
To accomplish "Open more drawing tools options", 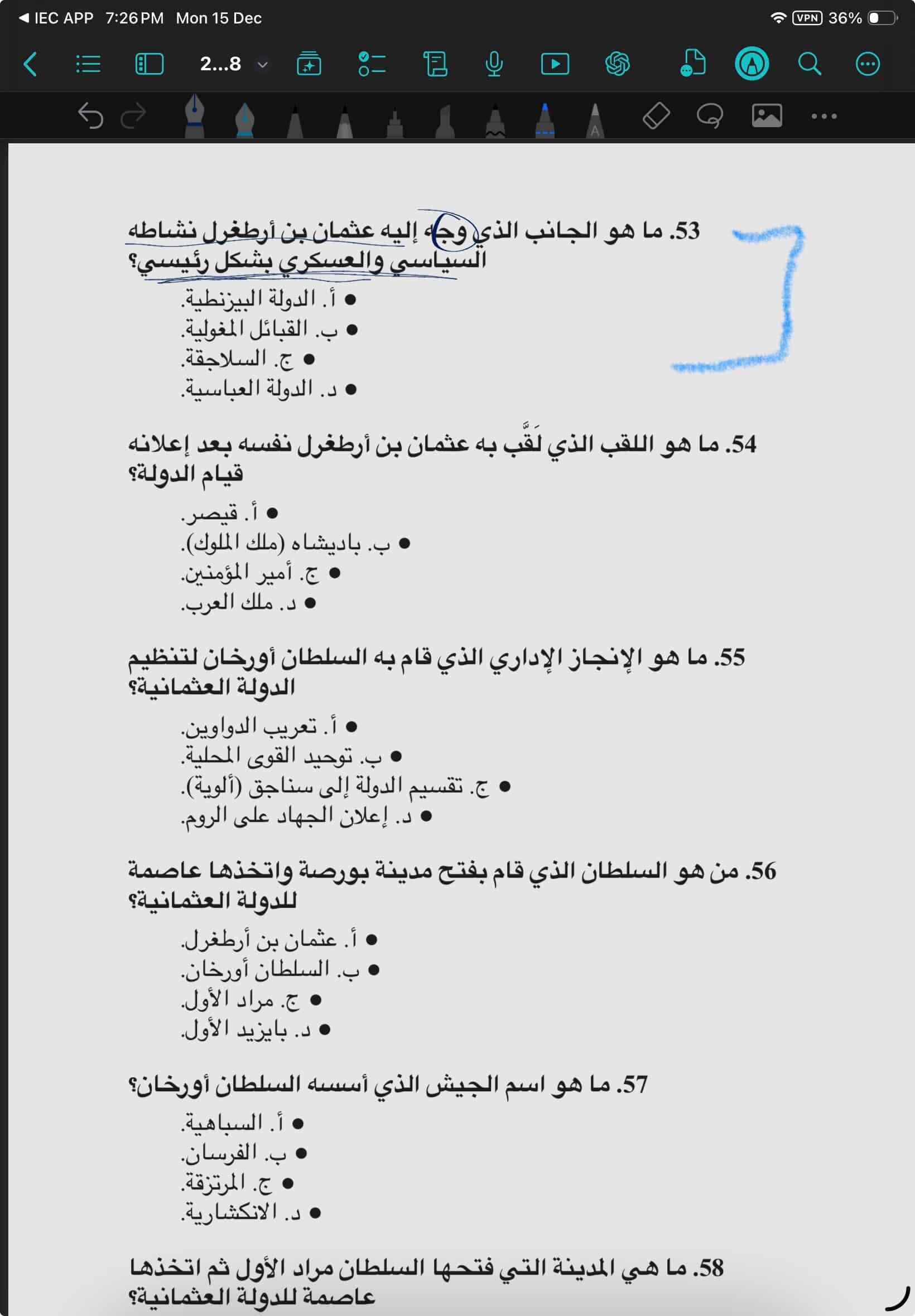I will [x=824, y=117].
